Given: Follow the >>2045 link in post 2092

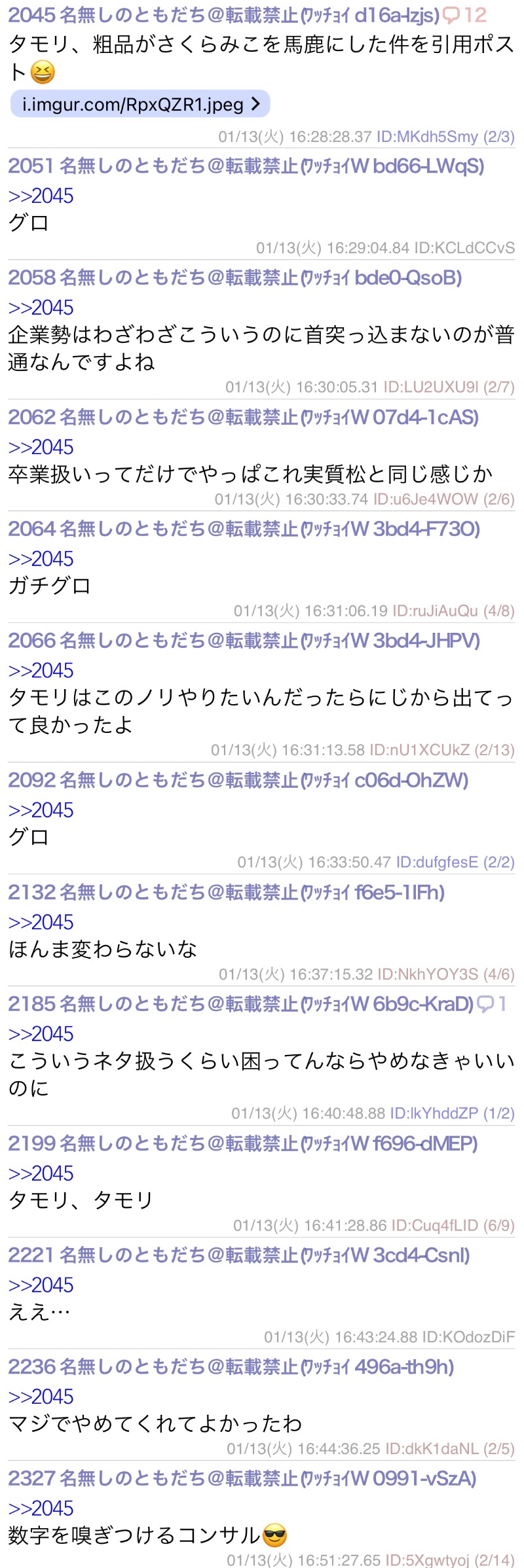Looking at the screenshot, I should [x=41, y=810].
